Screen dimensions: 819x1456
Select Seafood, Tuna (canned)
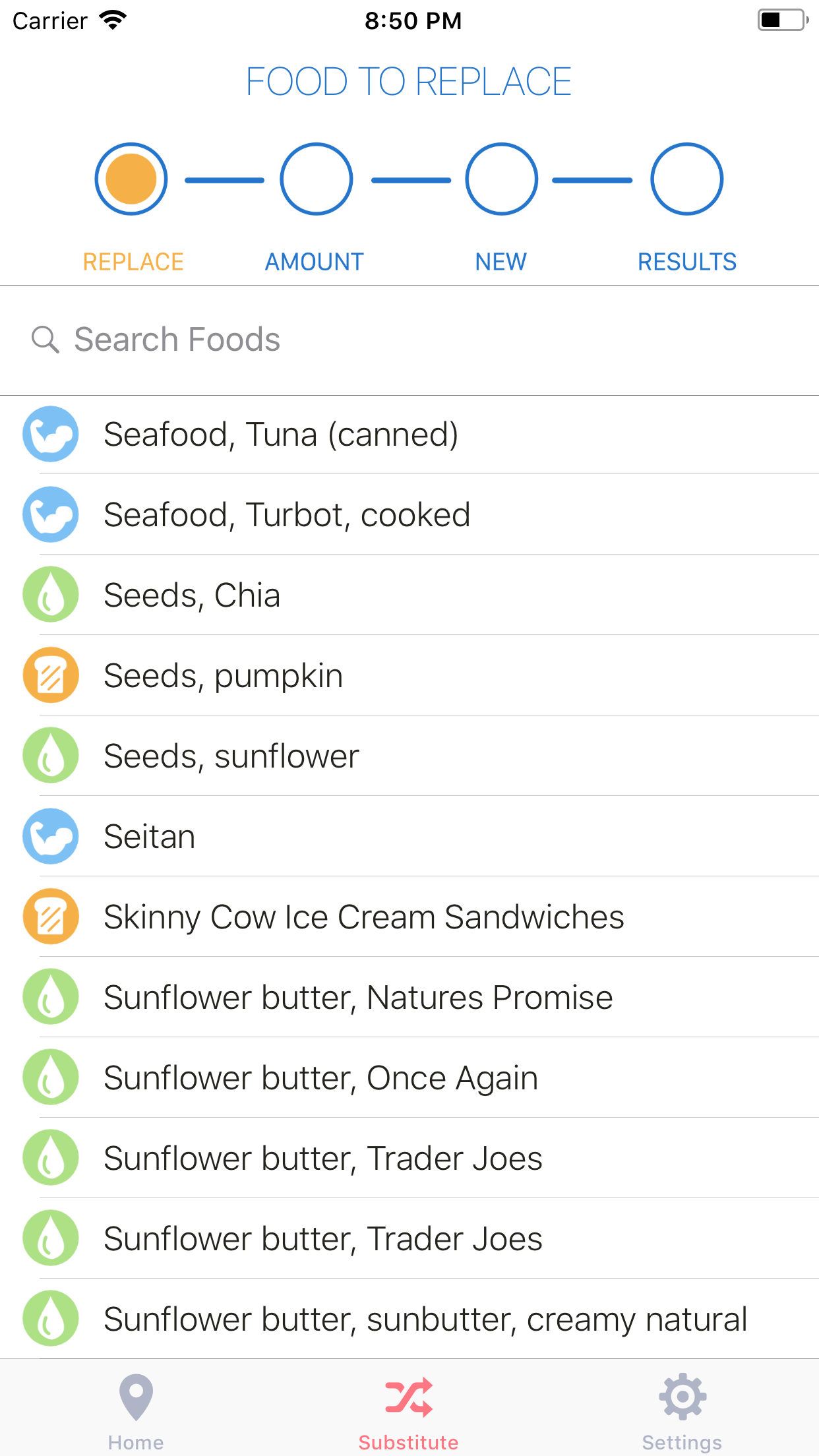point(409,435)
